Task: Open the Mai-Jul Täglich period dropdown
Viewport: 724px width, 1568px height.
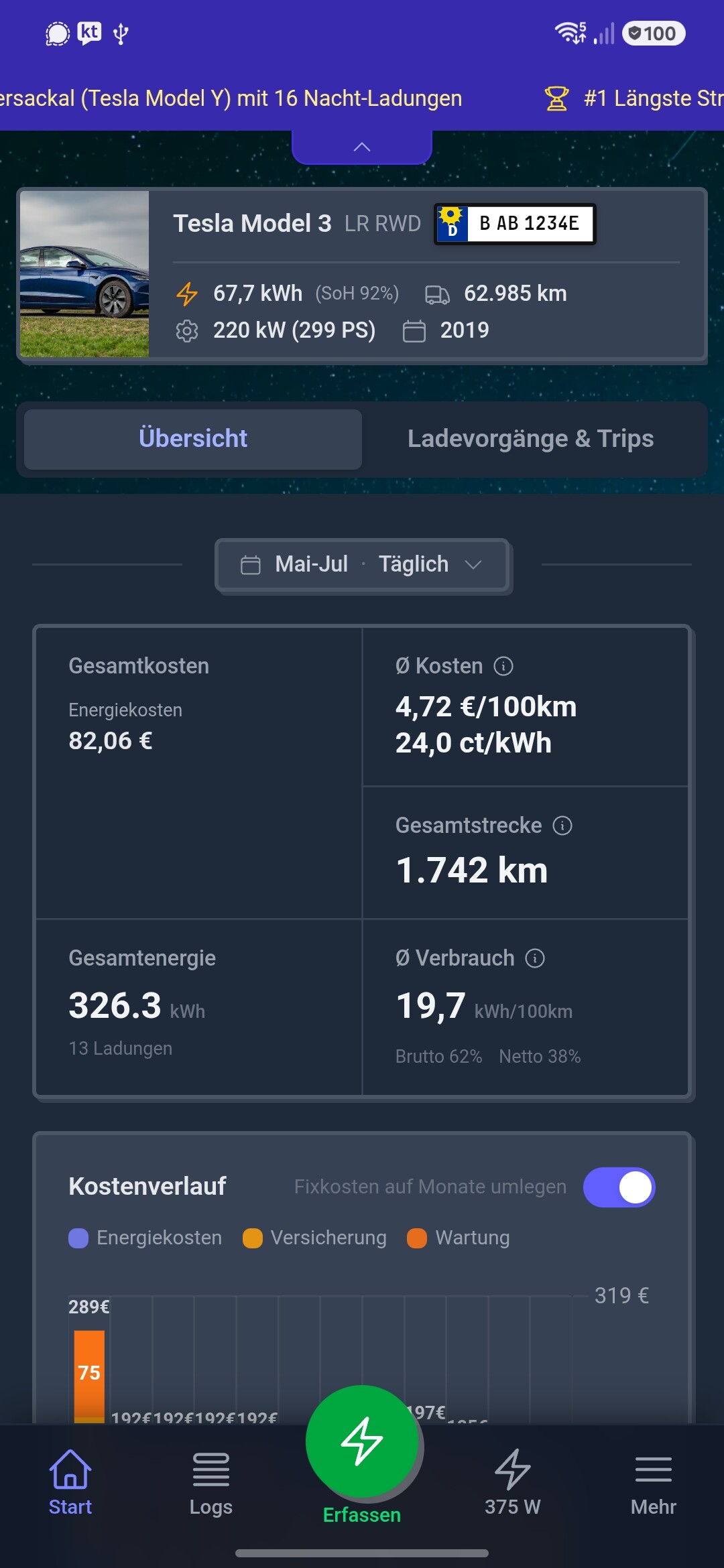Action: (x=363, y=565)
